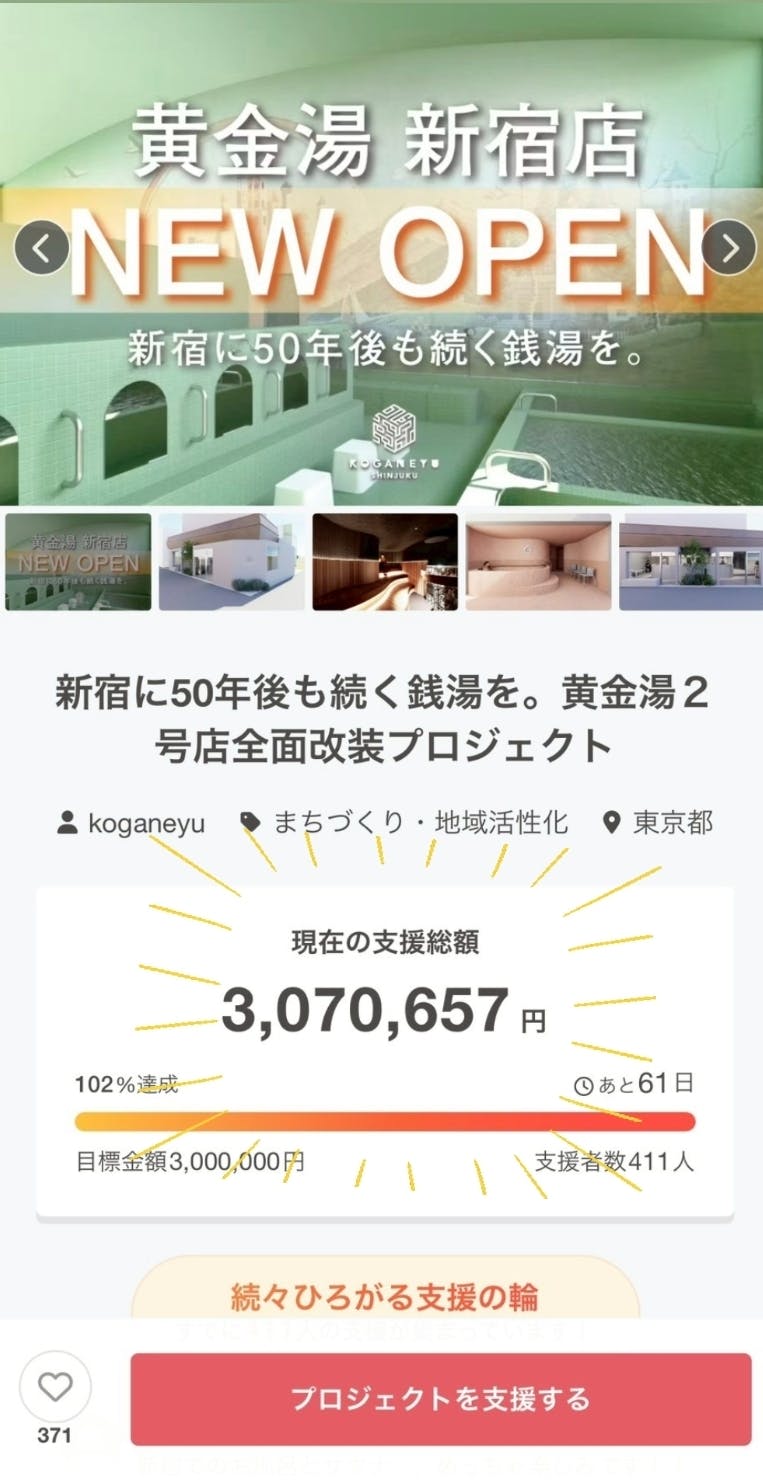The height and width of the screenshot is (1480, 763).
Task: Open the koganeyu owner profile
Action: 132,823
